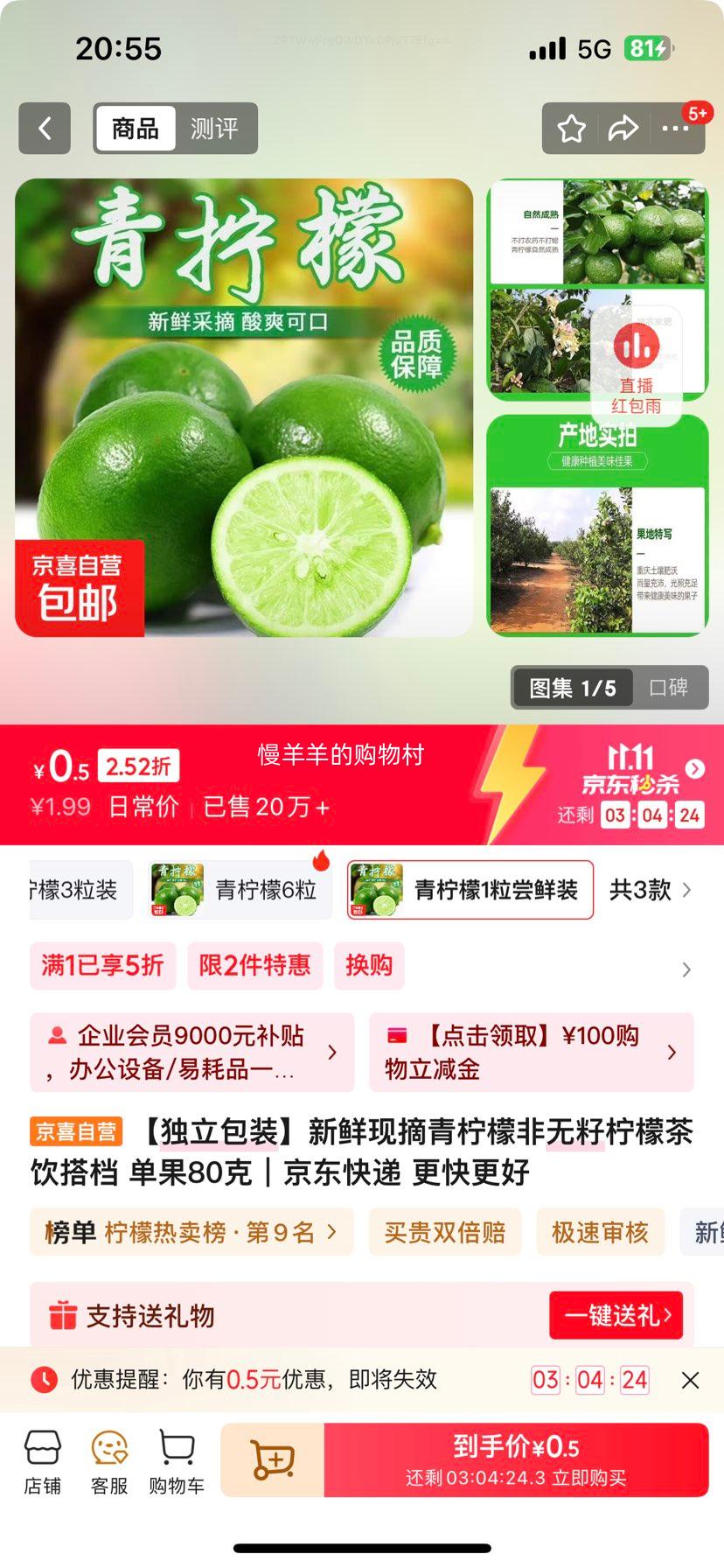The height and width of the screenshot is (1568, 724).
Task: Open the 店铺 store page
Action: [x=42, y=1460]
